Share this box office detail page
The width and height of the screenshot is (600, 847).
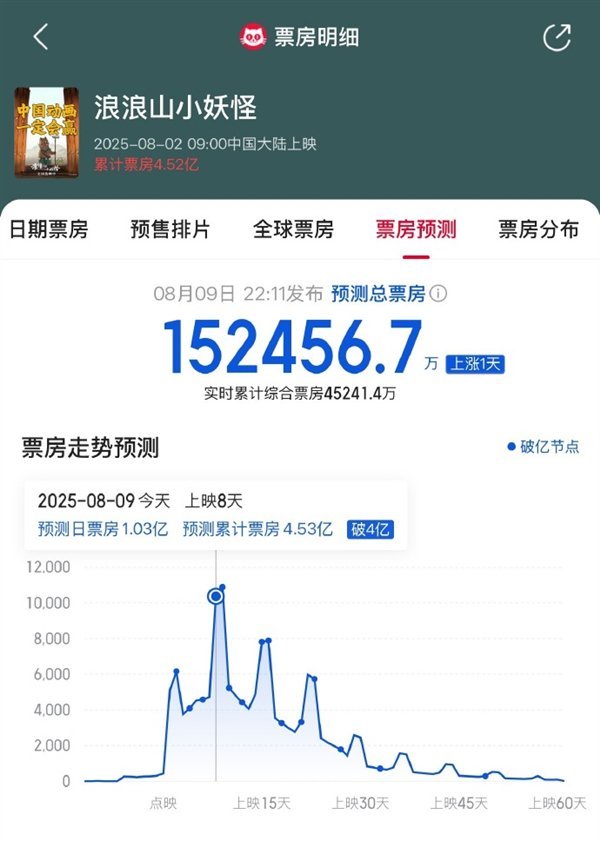[556, 38]
